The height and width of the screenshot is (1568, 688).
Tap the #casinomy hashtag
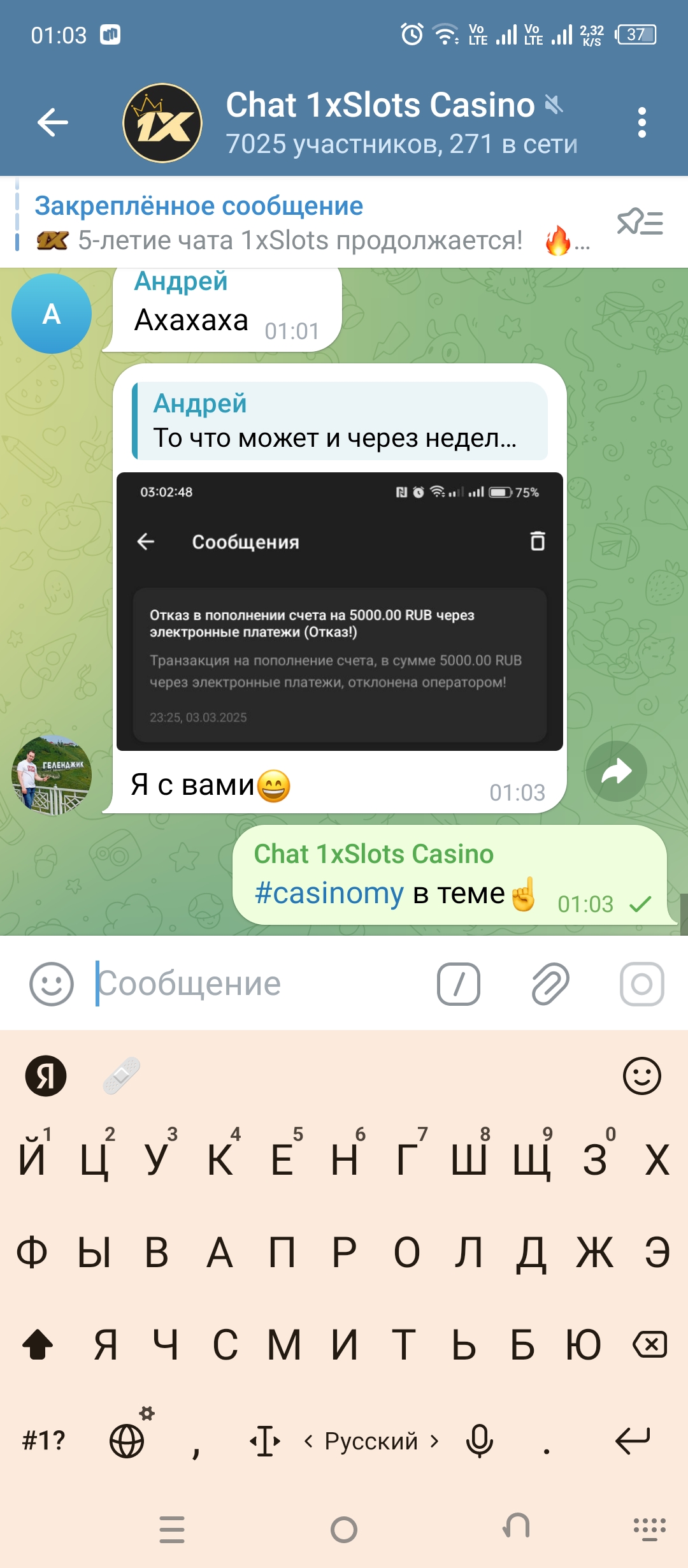[329, 894]
